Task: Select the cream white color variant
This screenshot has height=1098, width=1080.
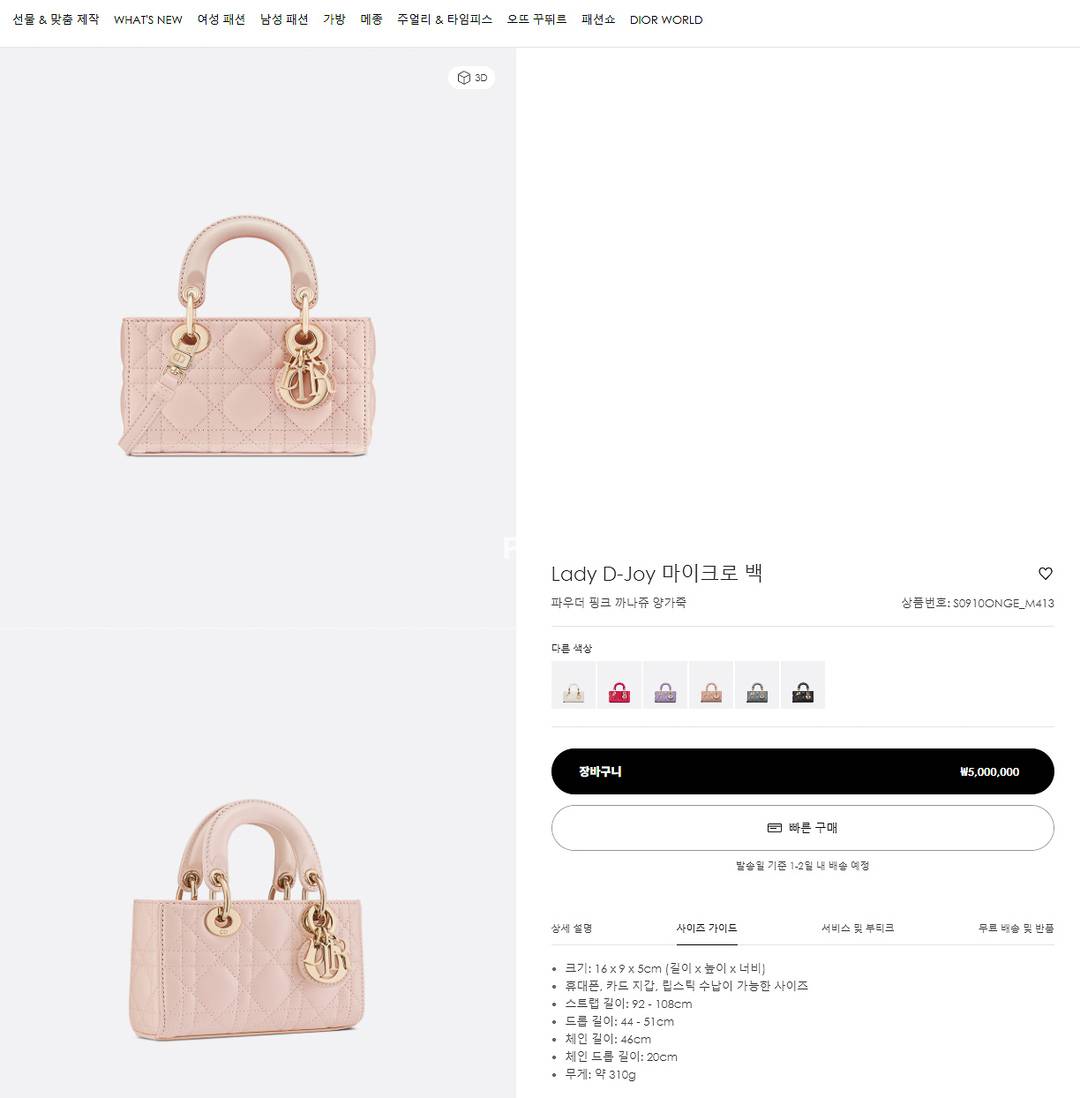Action: 573,685
